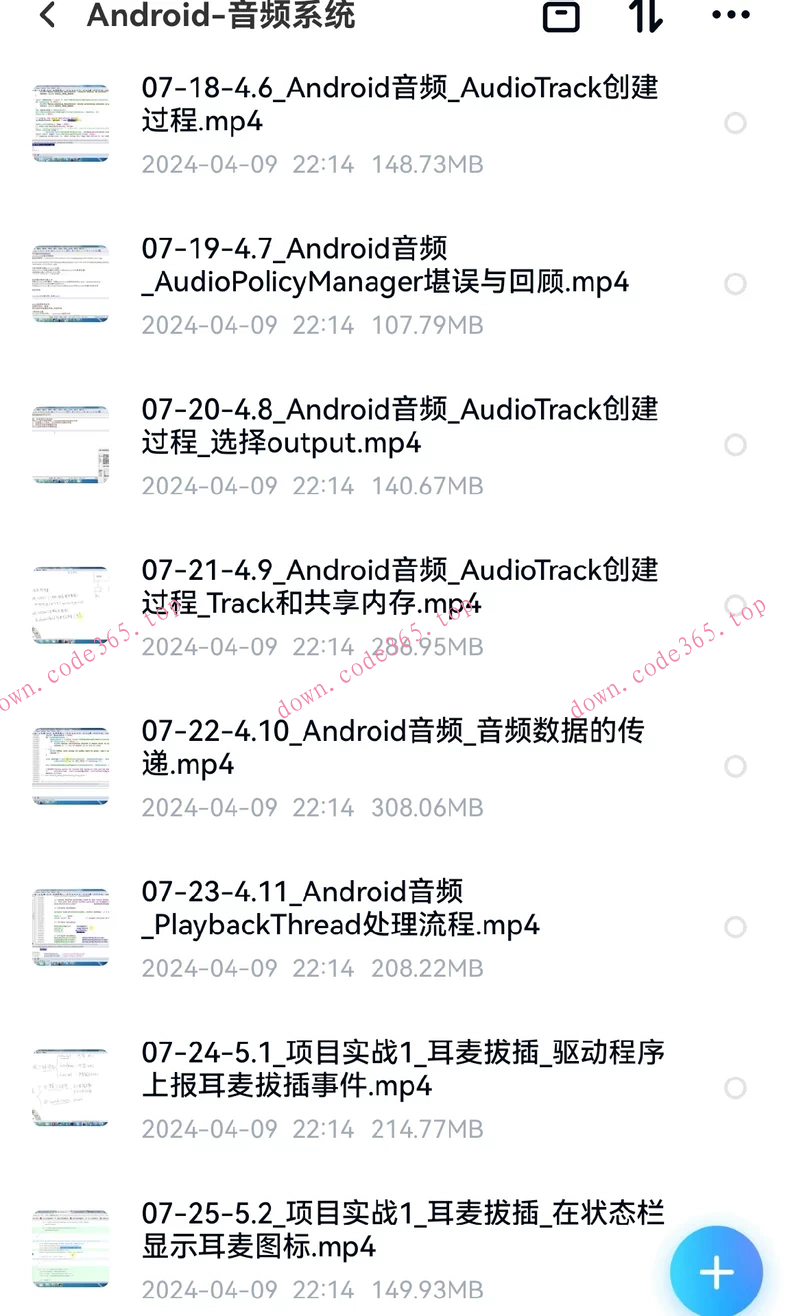Open the sort order options

coord(645,15)
